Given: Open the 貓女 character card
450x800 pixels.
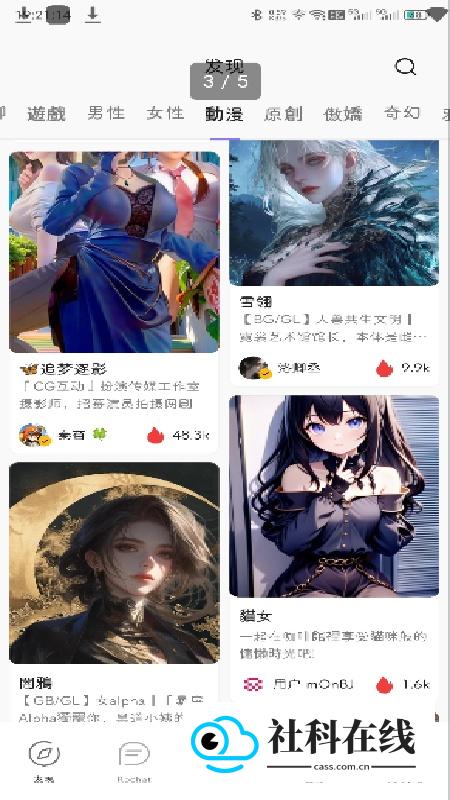Looking at the screenshot, I should pos(334,548).
